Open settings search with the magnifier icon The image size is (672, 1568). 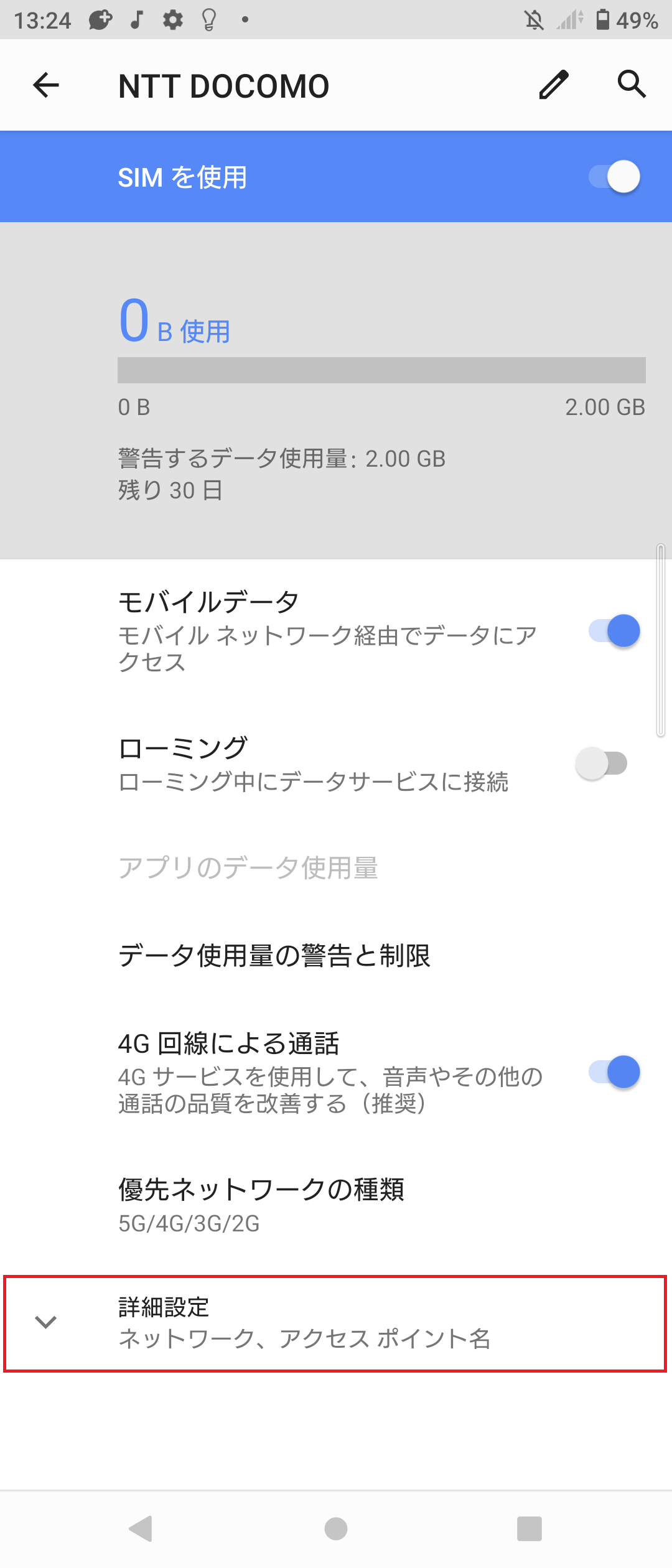[632, 85]
